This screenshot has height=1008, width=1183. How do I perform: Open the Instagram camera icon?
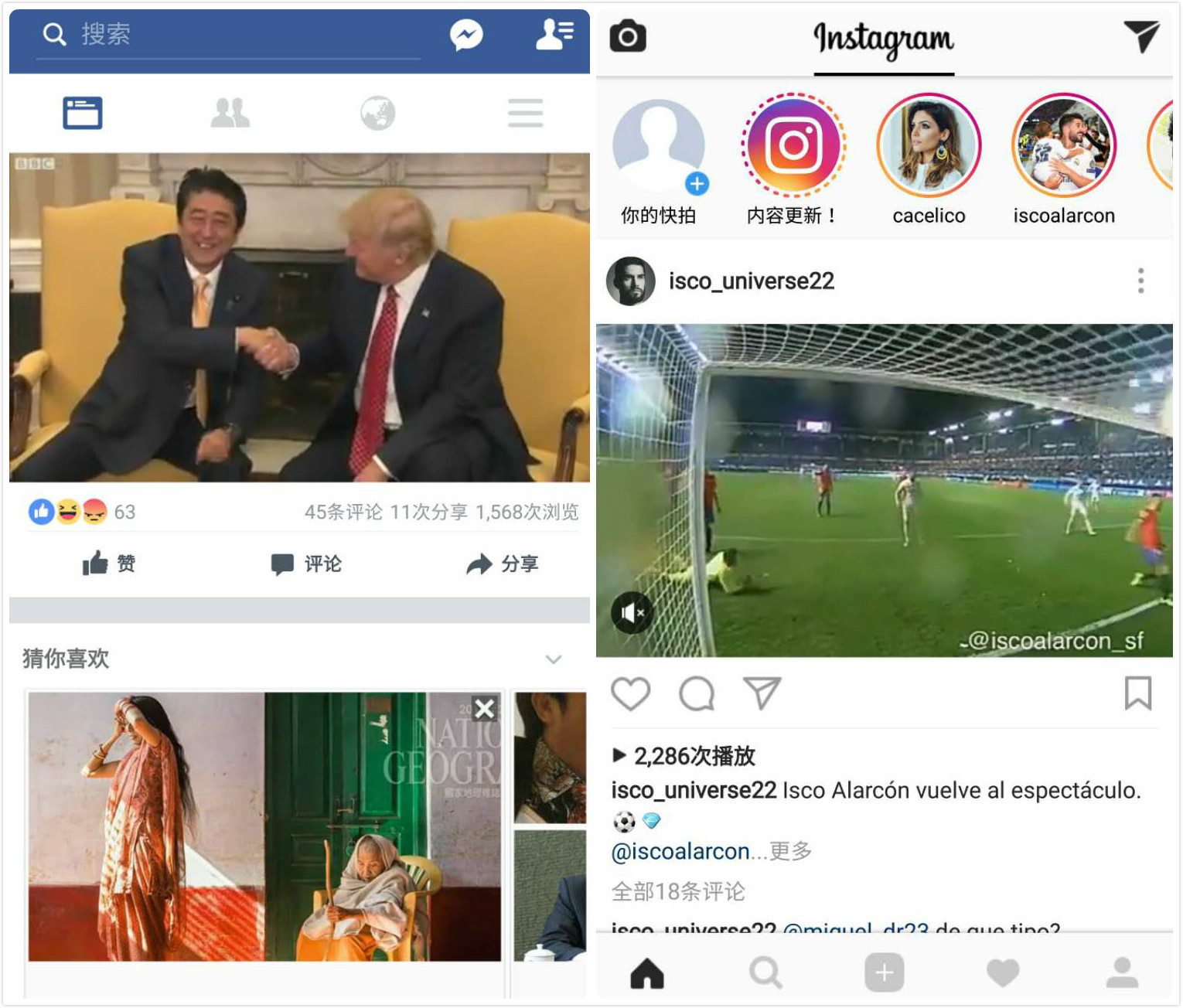(x=628, y=36)
